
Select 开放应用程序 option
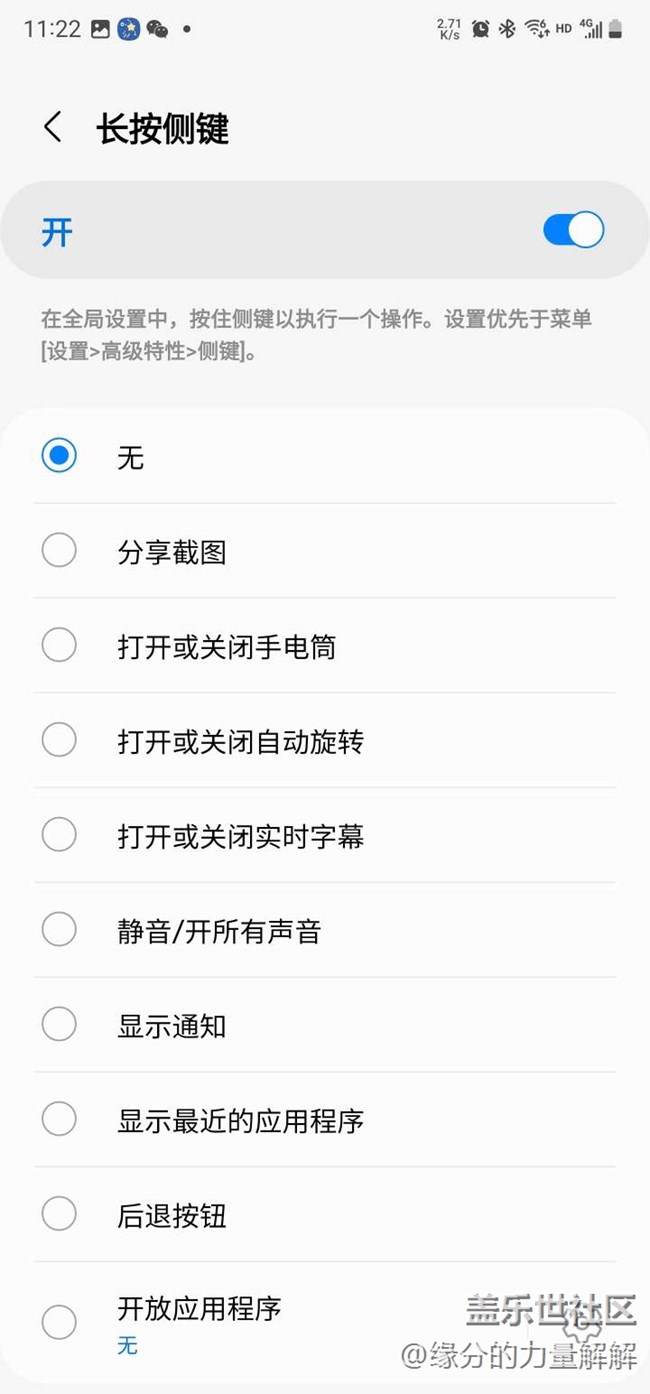click(59, 1322)
